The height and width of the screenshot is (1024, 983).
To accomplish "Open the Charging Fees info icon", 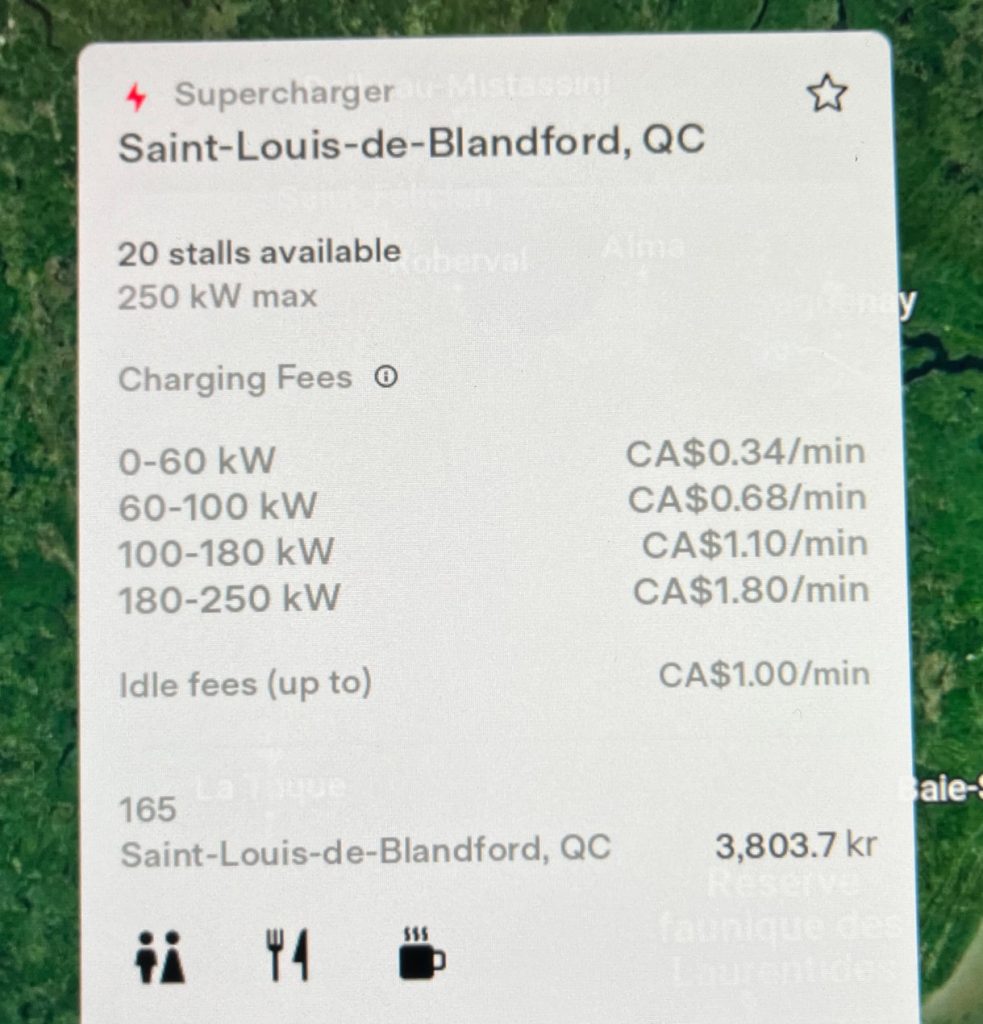I will point(386,378).
